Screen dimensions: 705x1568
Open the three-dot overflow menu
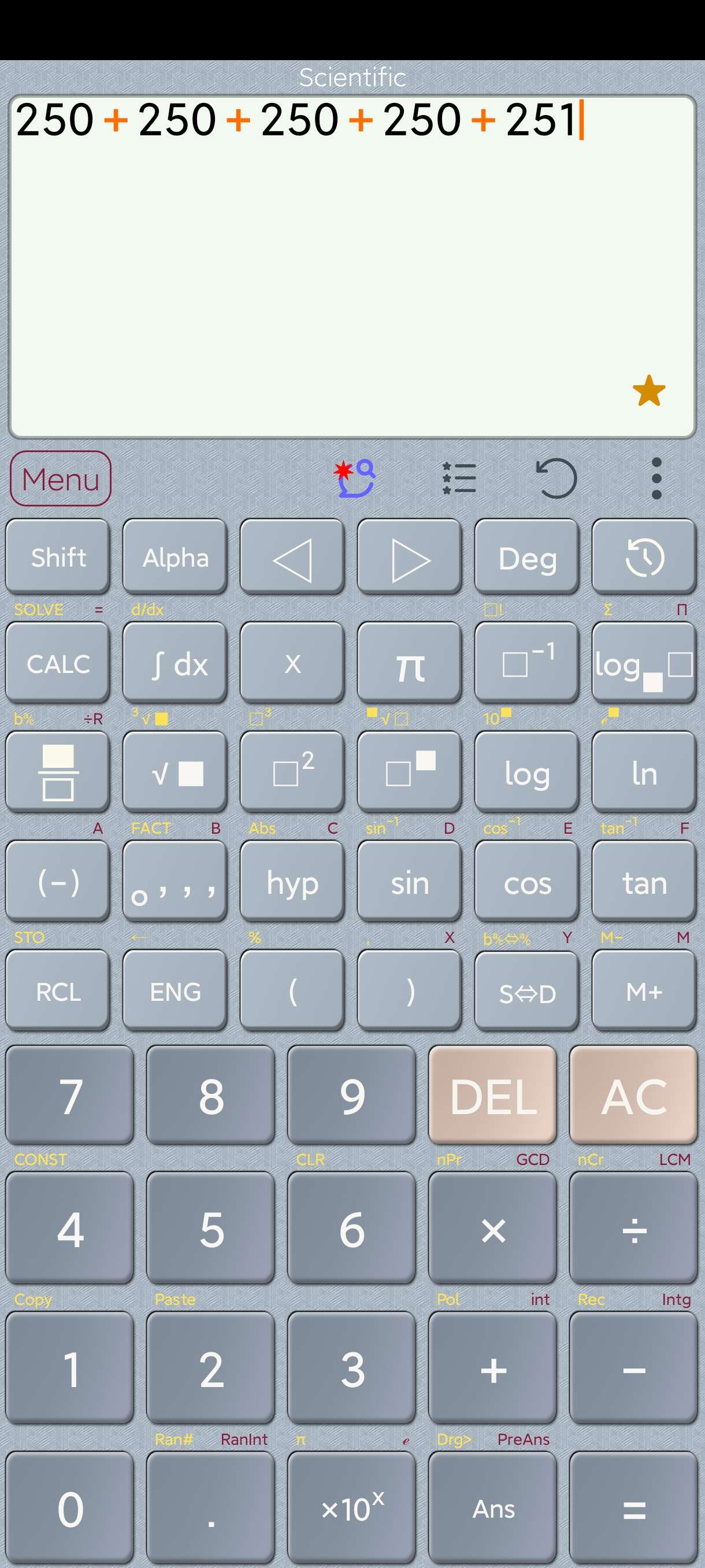[x=656, y=478]
